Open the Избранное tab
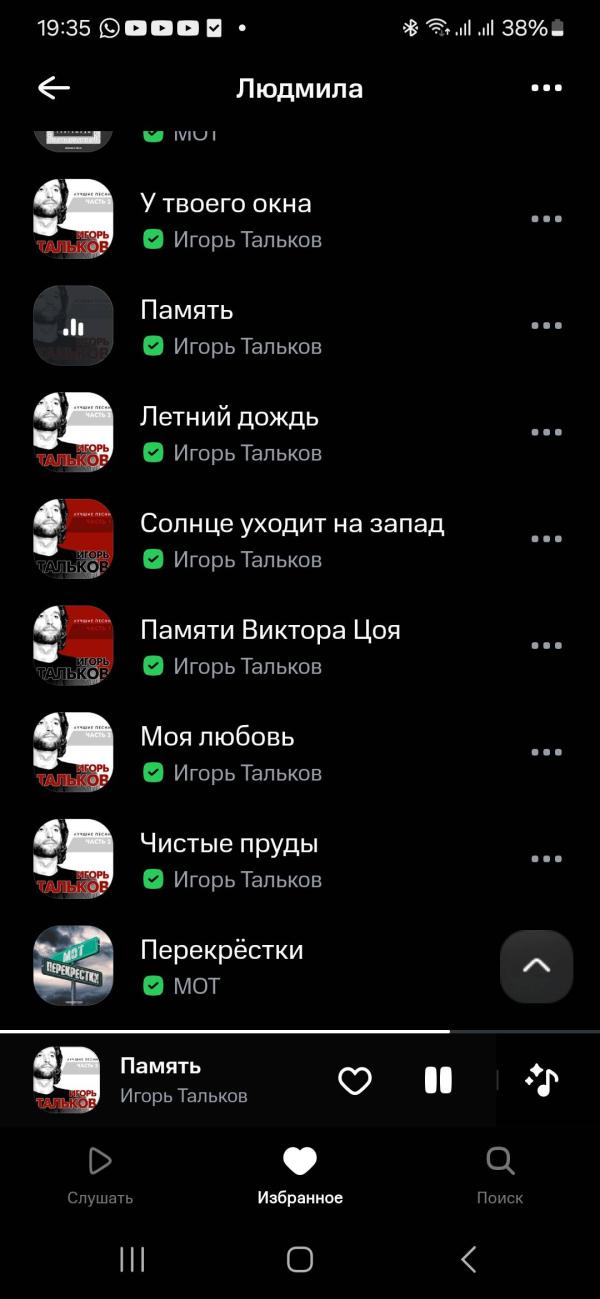 pyautogui.click(x=300, y=1175)
